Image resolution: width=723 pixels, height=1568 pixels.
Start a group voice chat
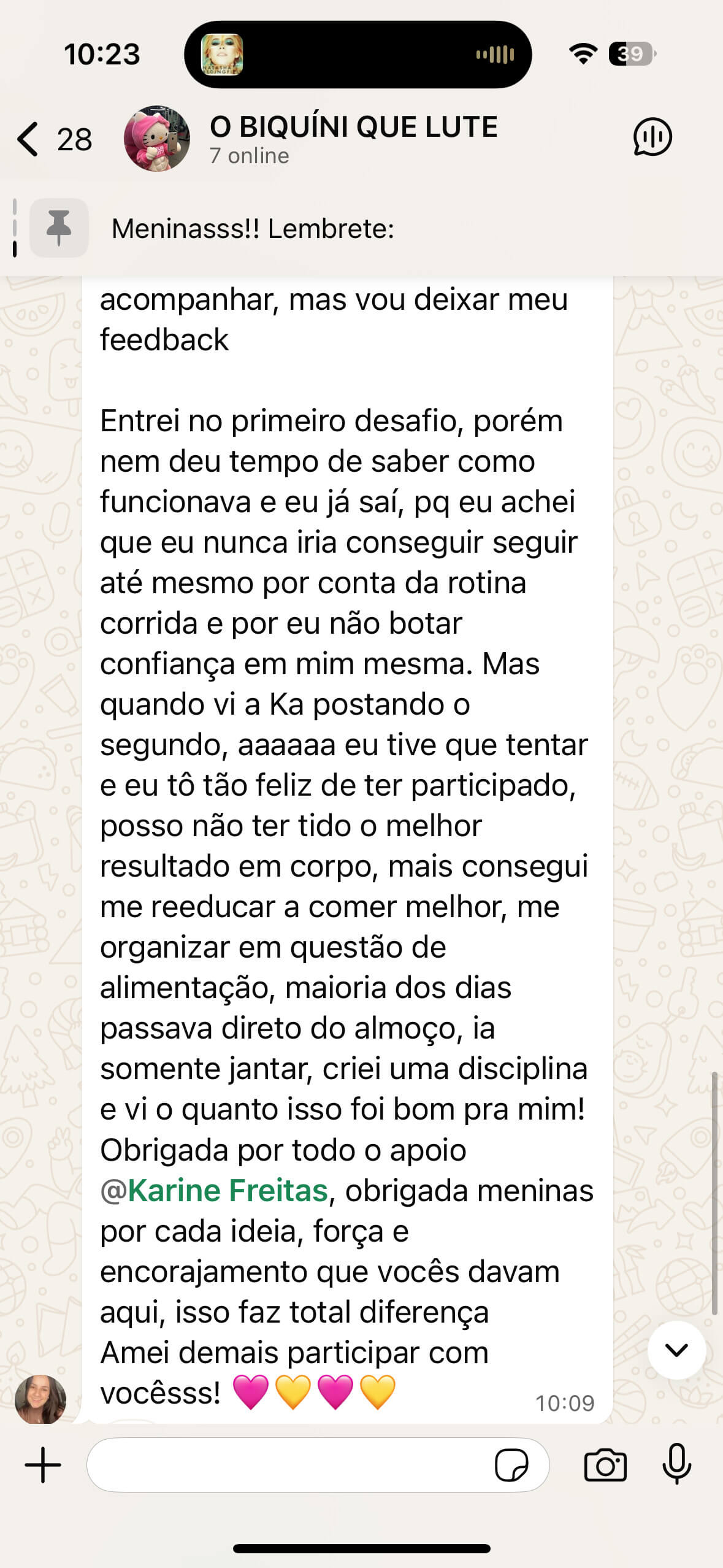coord(652,137)
